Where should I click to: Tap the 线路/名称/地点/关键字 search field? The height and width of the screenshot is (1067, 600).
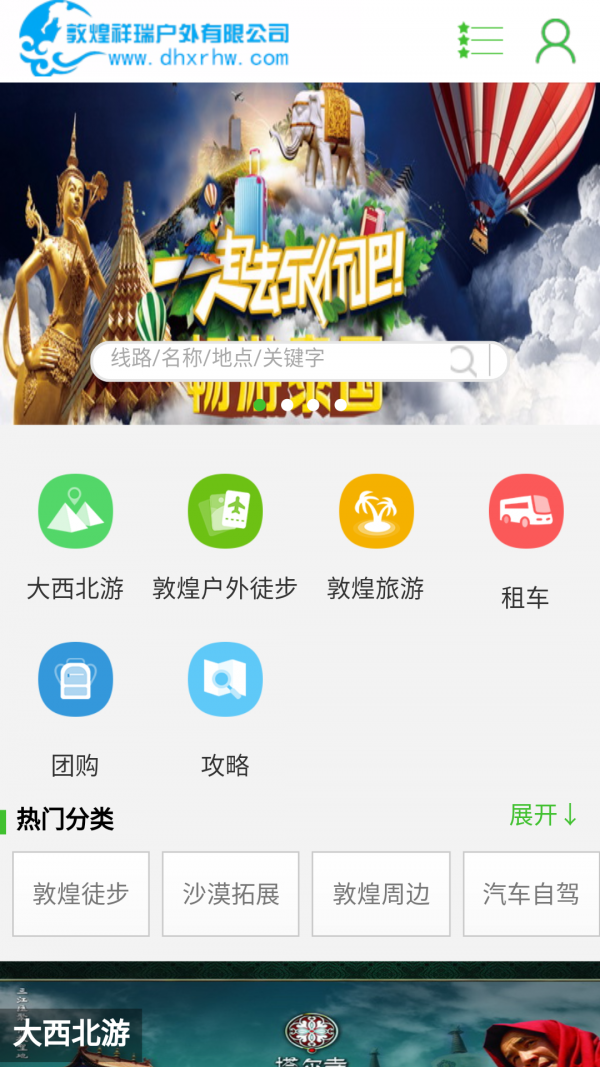pos(270,359)
